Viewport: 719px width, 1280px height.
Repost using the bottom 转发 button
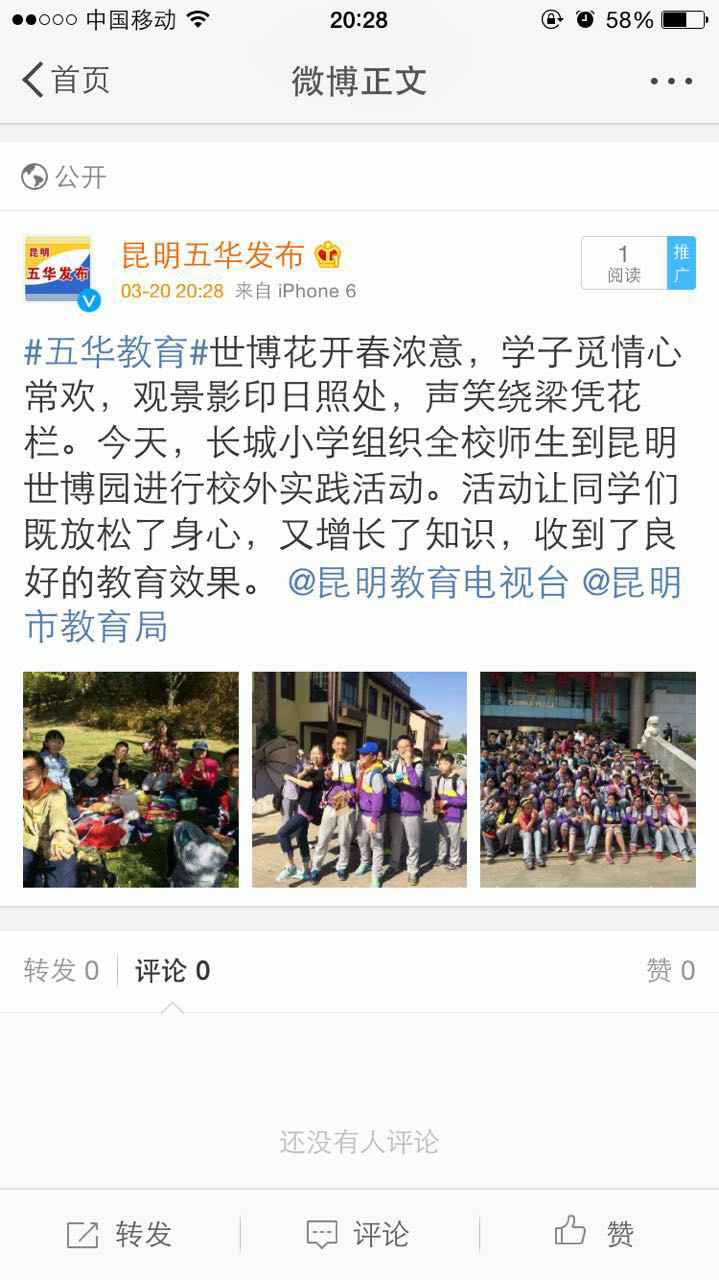[120, 1234]
